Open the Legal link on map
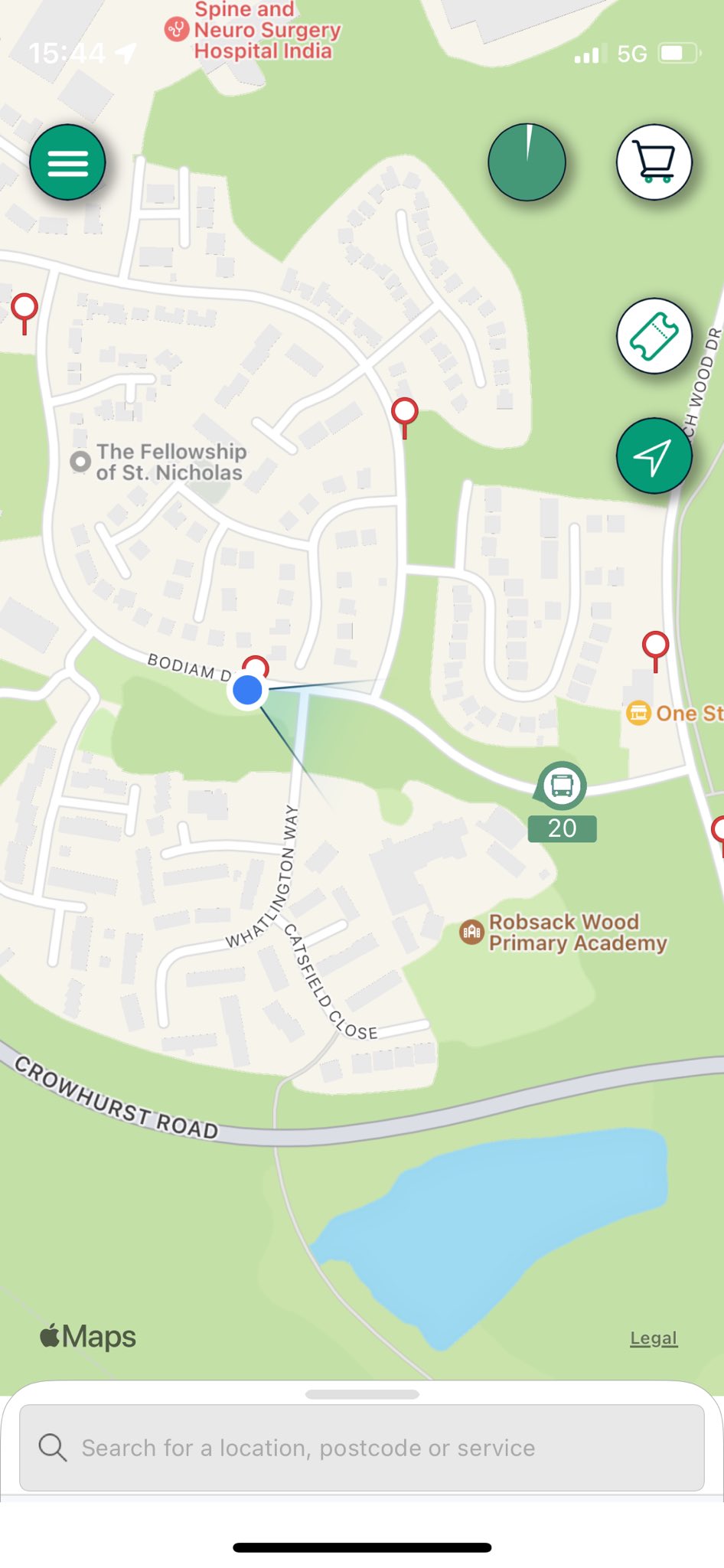The width and height of the screenshot is (724, 1568). [x=653, y=1338]
